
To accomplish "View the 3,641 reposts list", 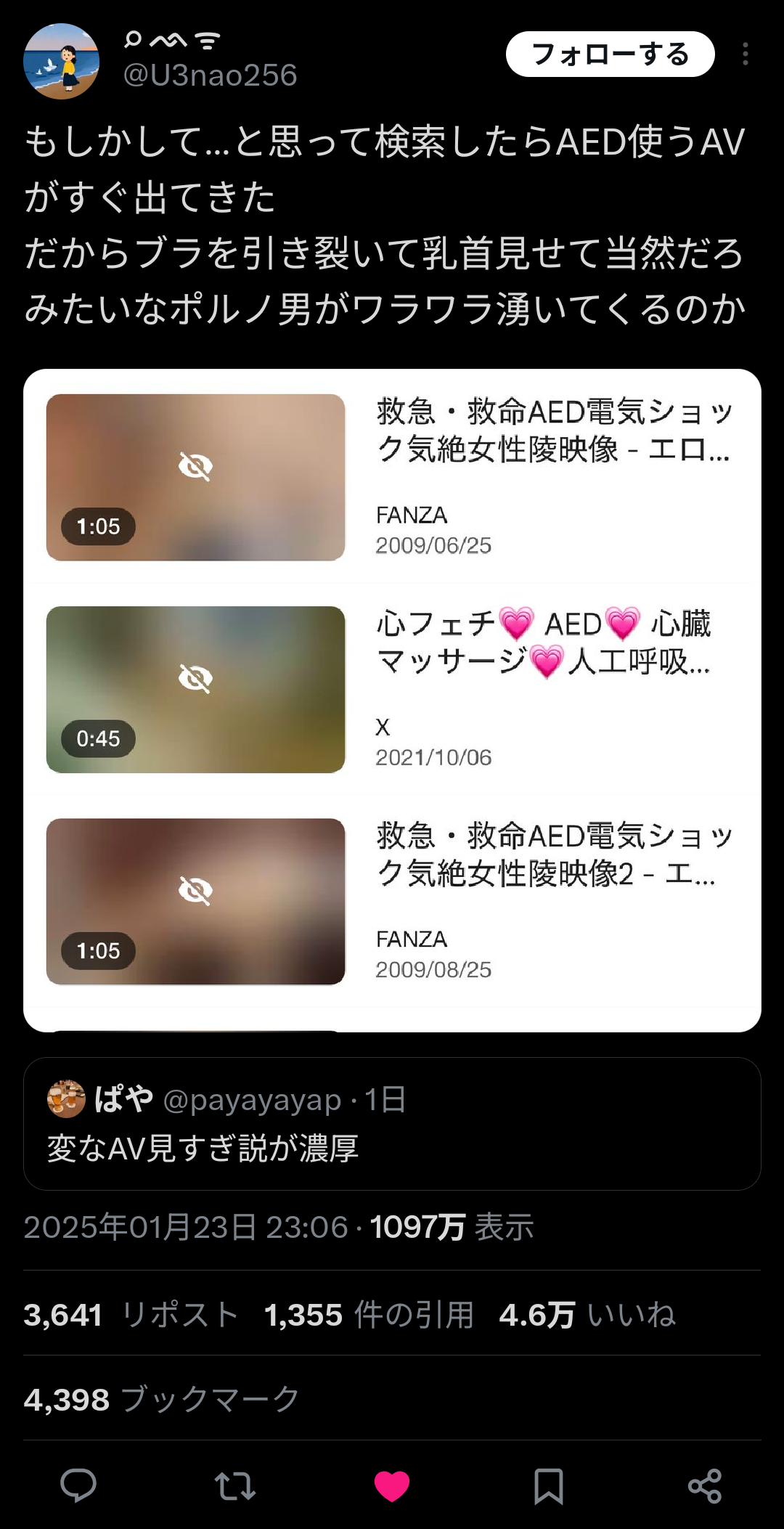I will click(131, 1315).
